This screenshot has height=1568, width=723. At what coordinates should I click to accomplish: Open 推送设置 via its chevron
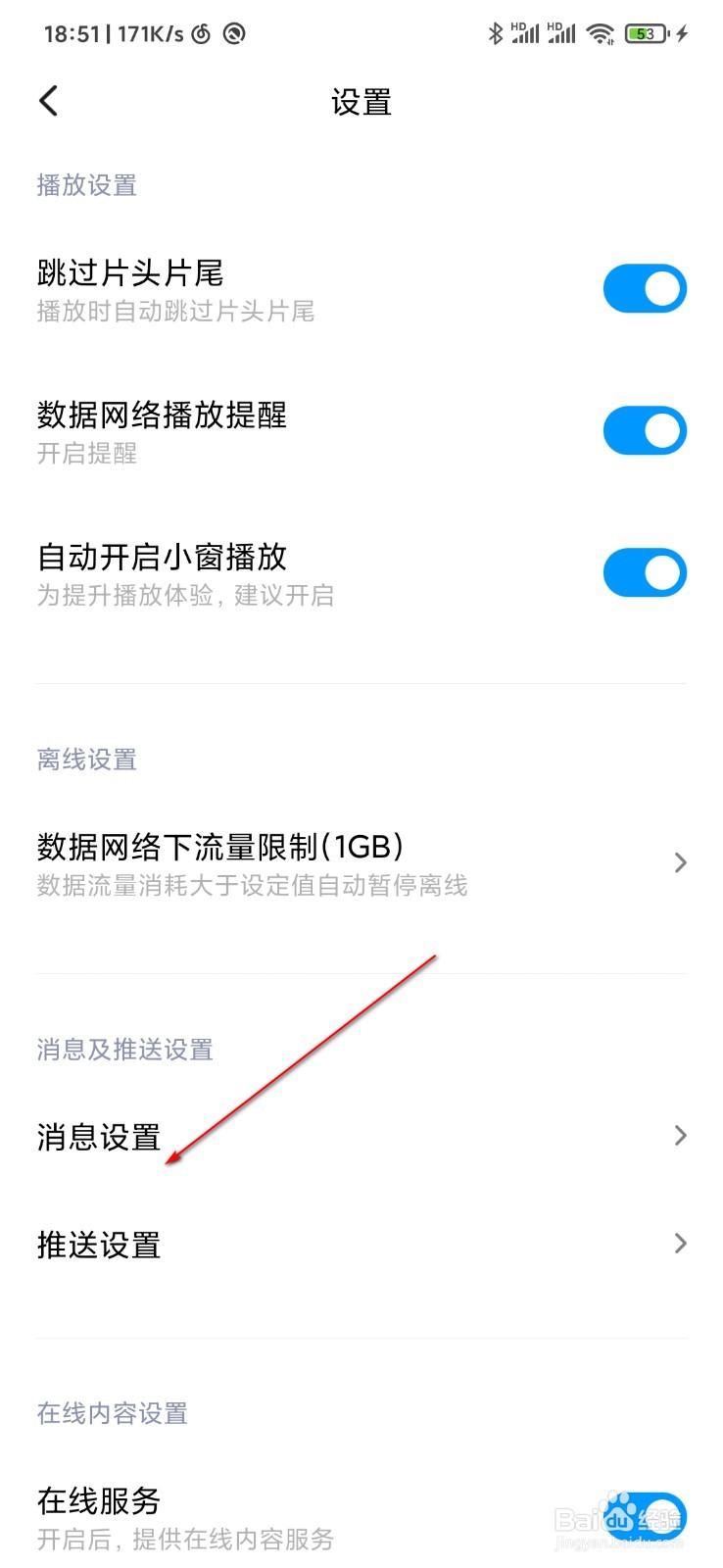680,1244
